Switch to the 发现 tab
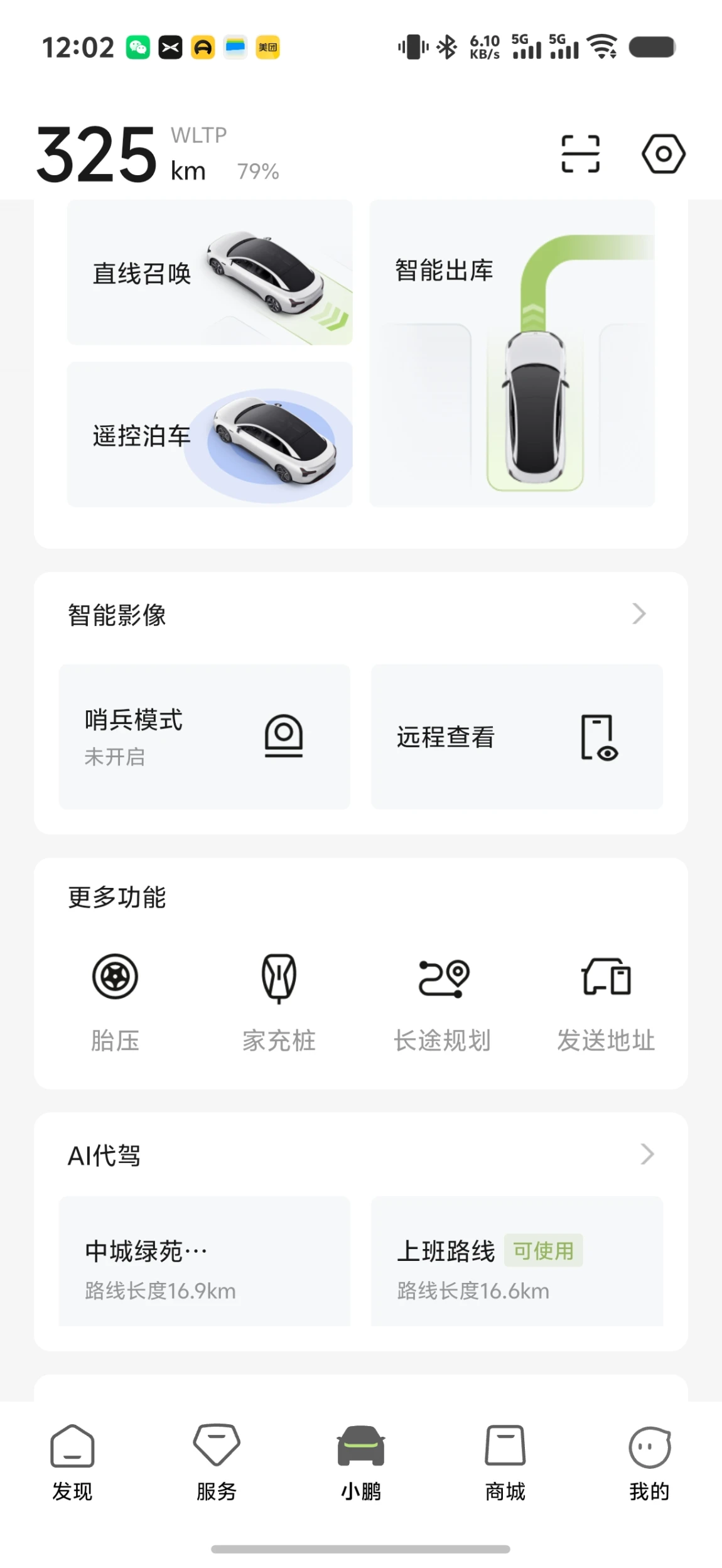Viewport: 722px width, 1568px height. pyautogui.click(x=72, y=1463)
